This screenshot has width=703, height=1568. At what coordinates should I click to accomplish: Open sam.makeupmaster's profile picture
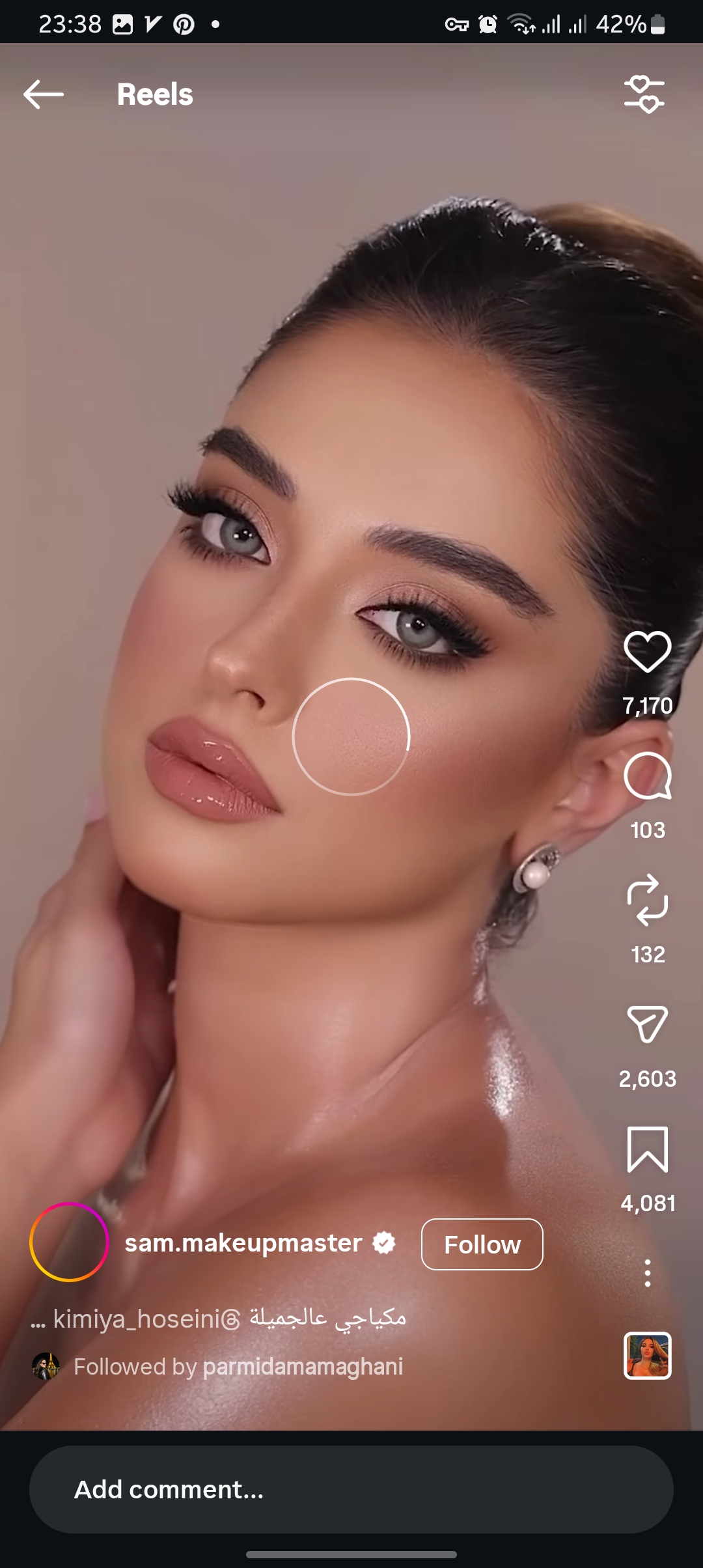pos(69,1242)
